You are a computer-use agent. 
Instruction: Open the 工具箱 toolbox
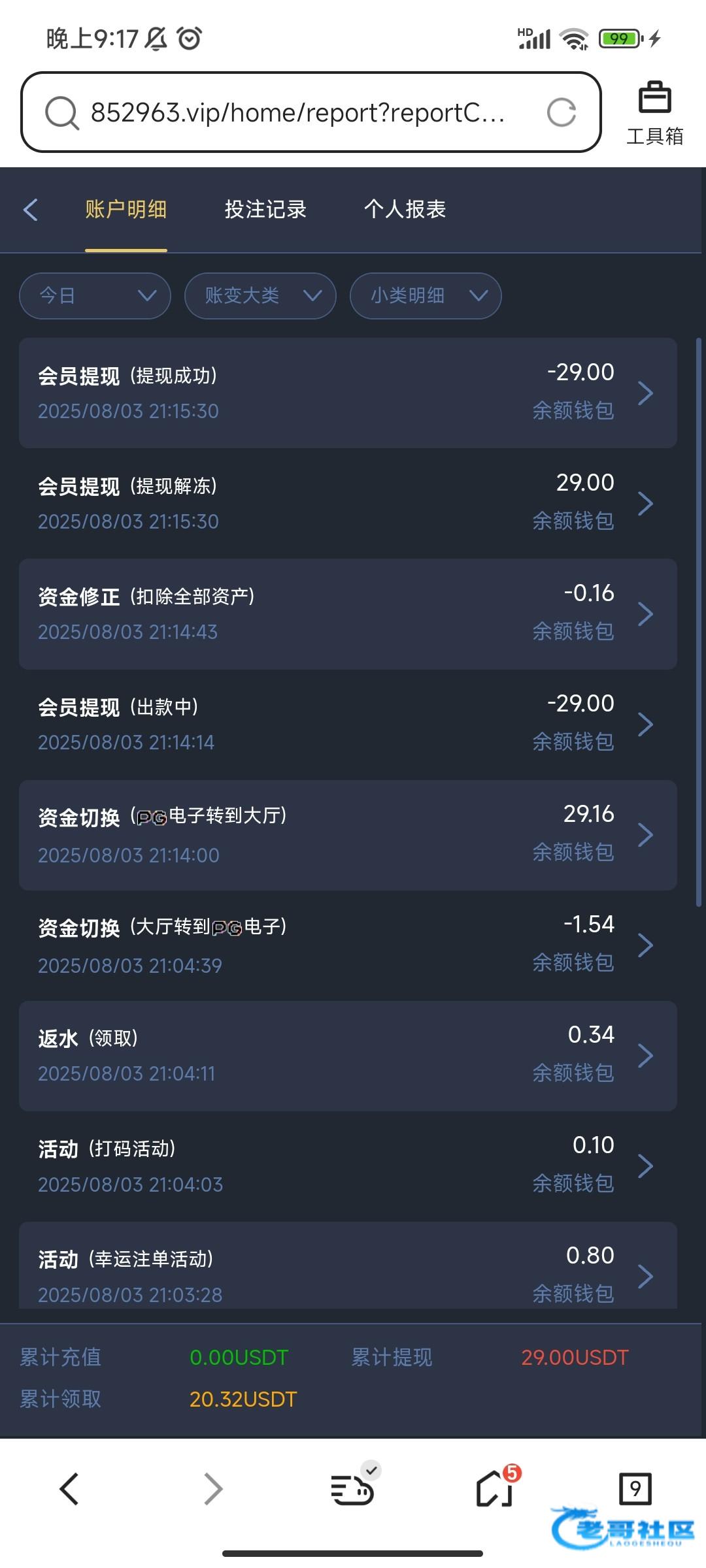click(654, 112)
